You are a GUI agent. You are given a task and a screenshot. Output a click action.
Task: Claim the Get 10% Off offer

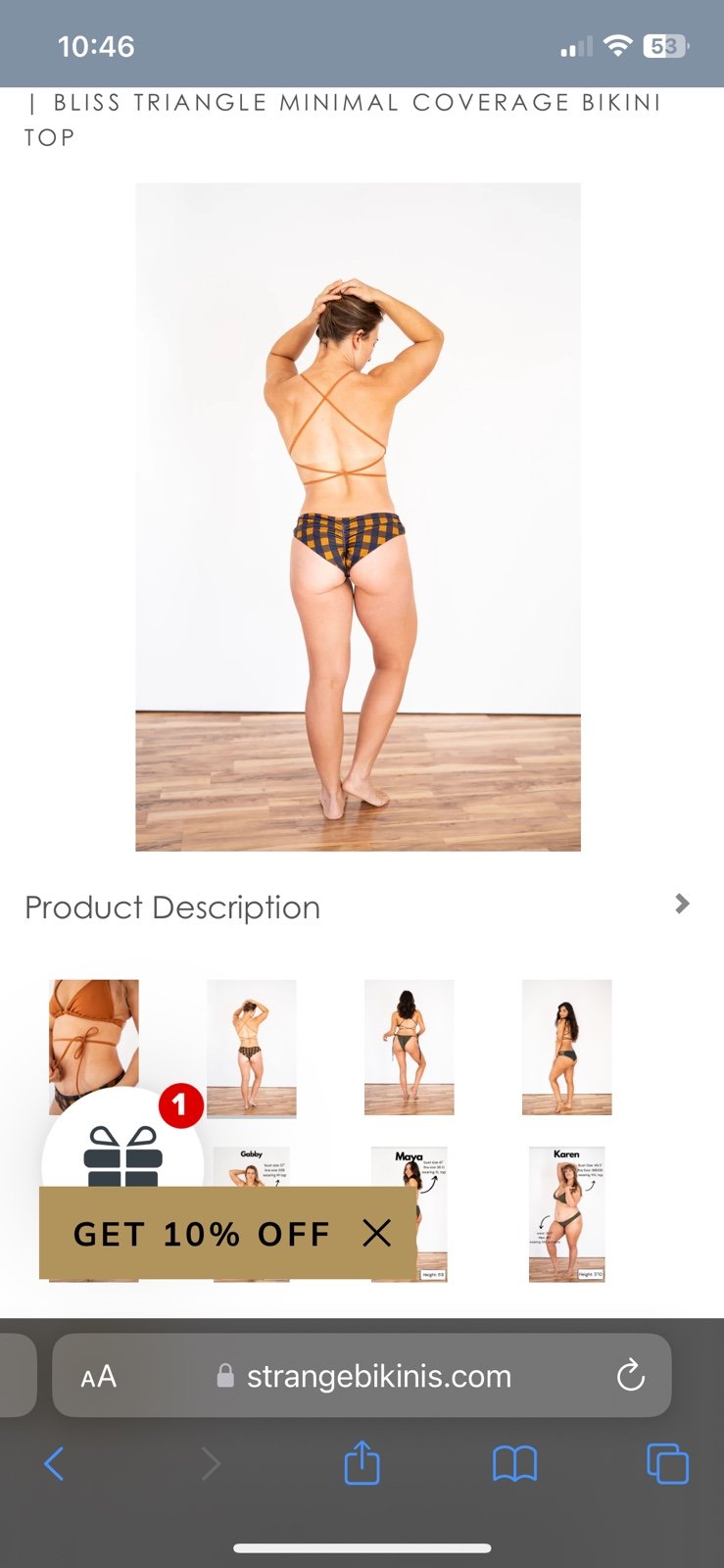click(x=202, y=1234)
